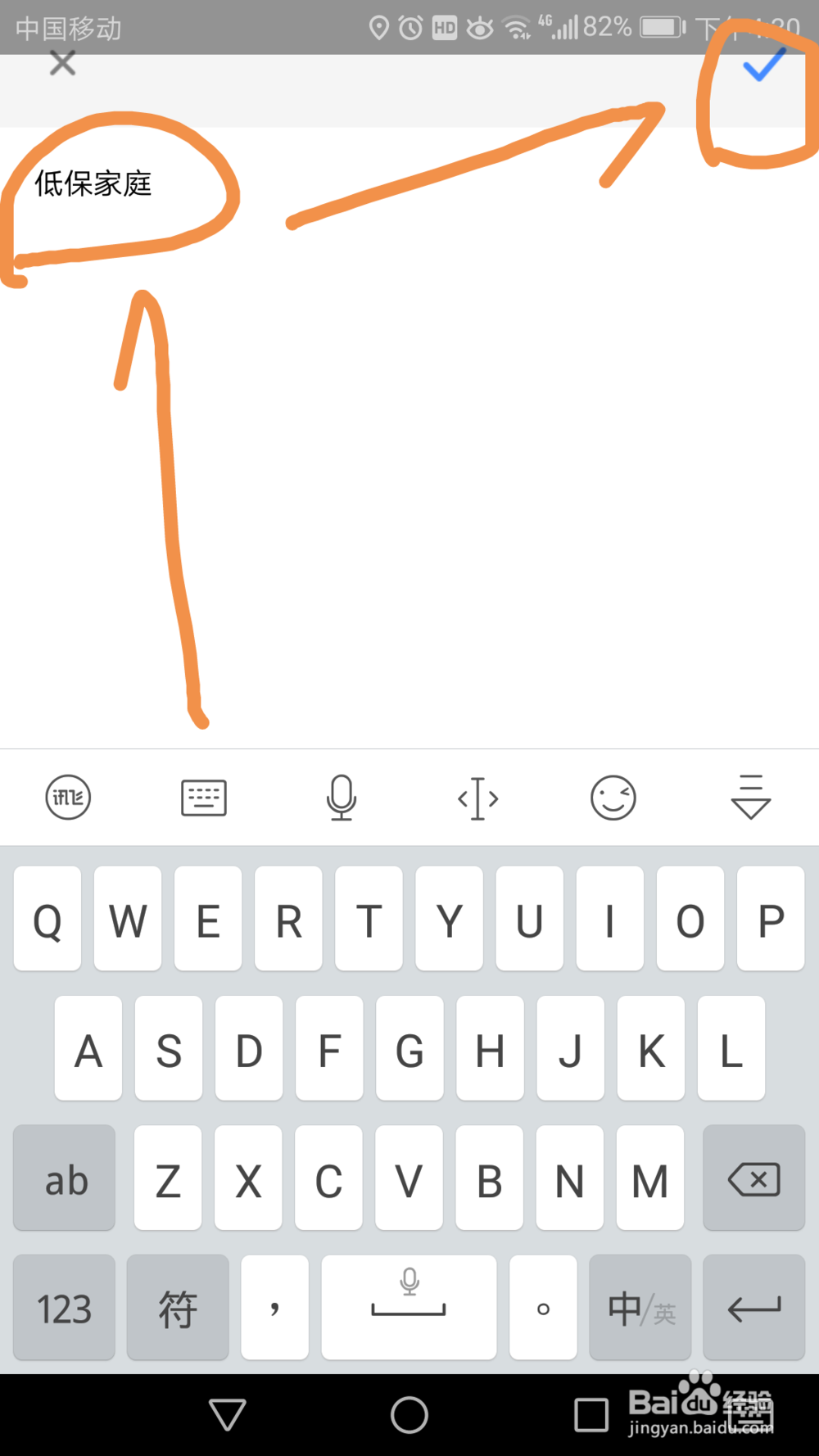
Task: Toggle 中/英 Chinese-English input mode
Action: 640,1308
